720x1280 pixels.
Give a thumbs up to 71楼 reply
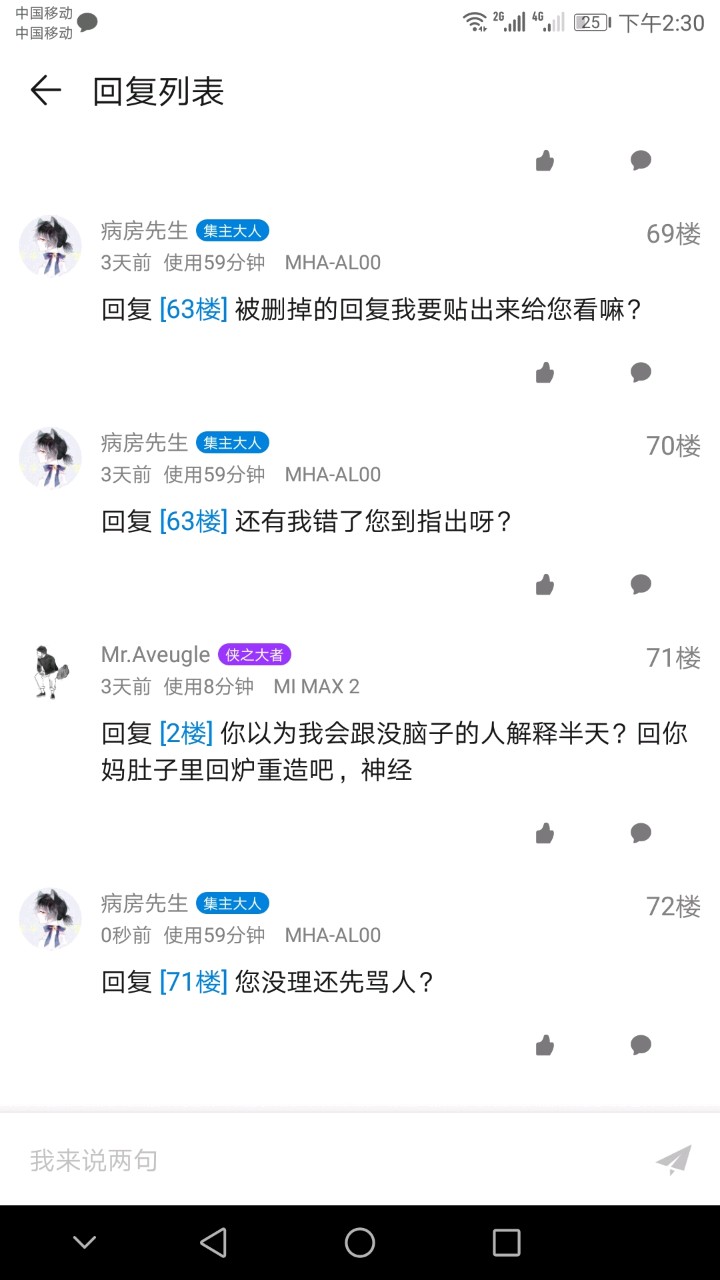tap(545, 833)
